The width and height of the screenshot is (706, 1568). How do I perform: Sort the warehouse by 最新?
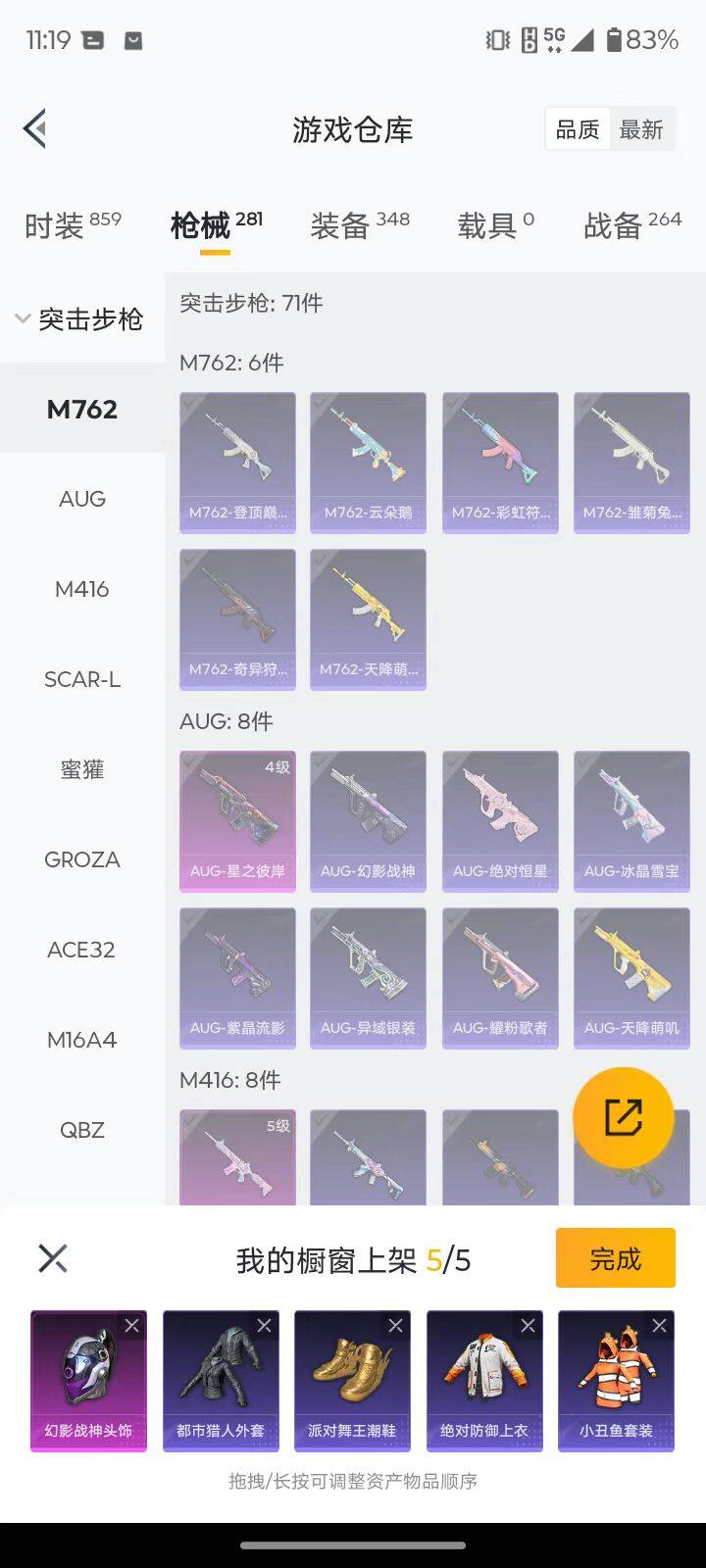pos(641,129)
